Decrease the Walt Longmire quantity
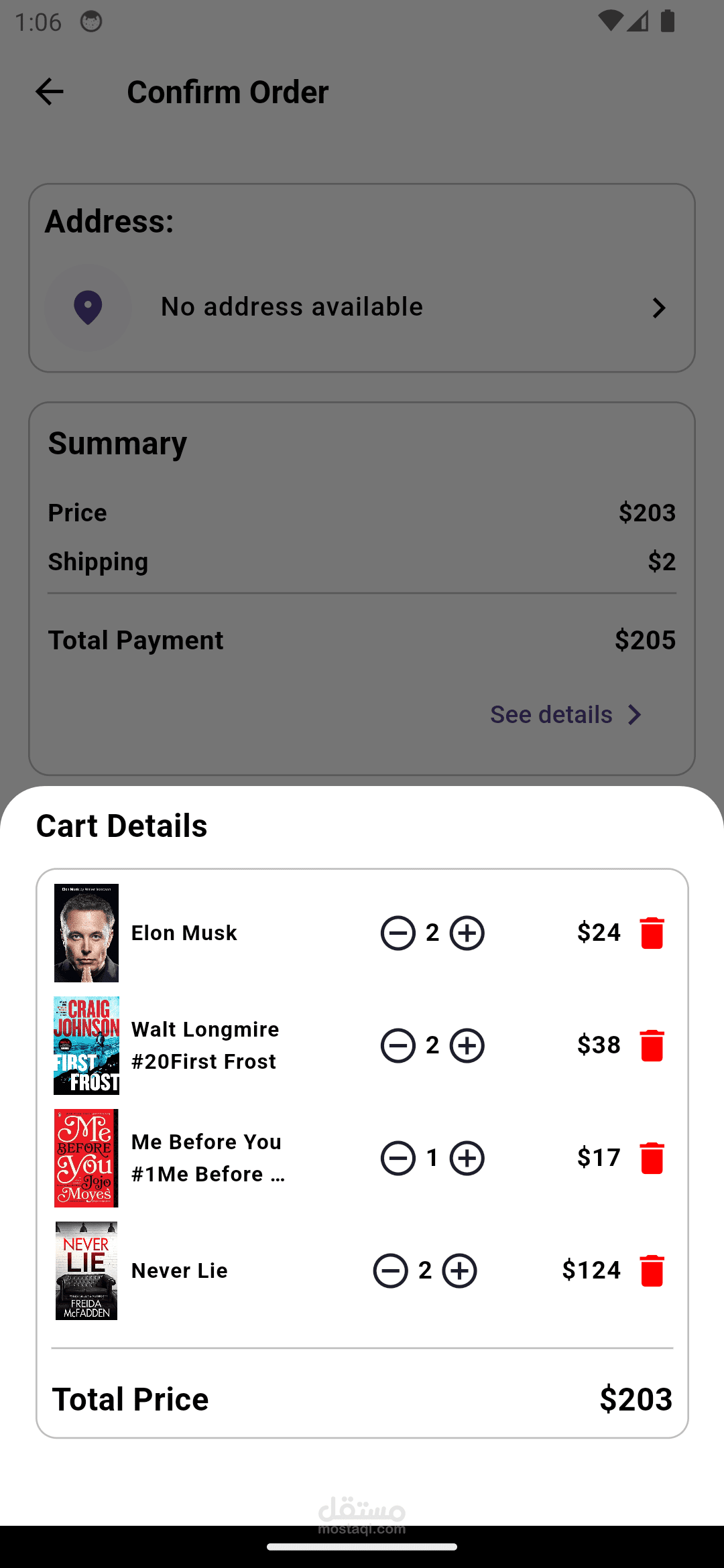The width and height of the screenshot is (724, 1568). (x=398, y=1045)
